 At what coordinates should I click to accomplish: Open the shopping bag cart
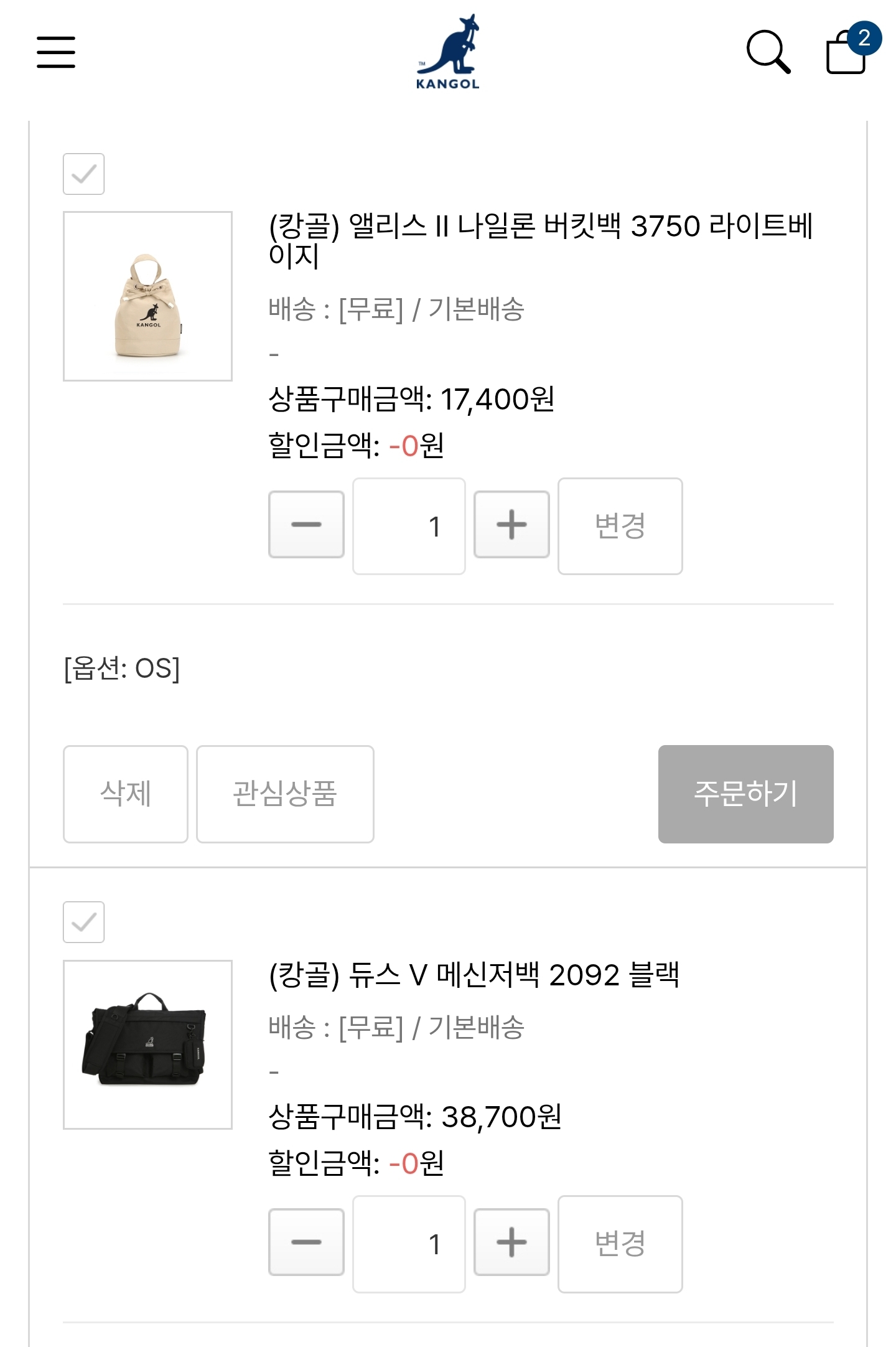[847, 52]
